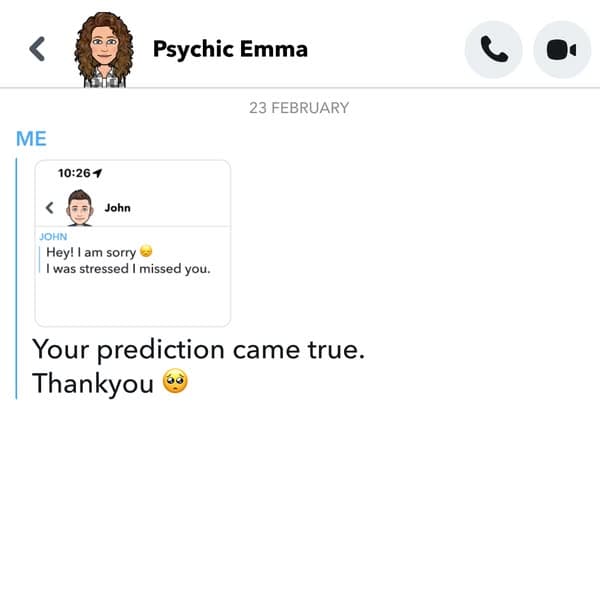Start a video call with Psychic Emma

tap(562, 49)
